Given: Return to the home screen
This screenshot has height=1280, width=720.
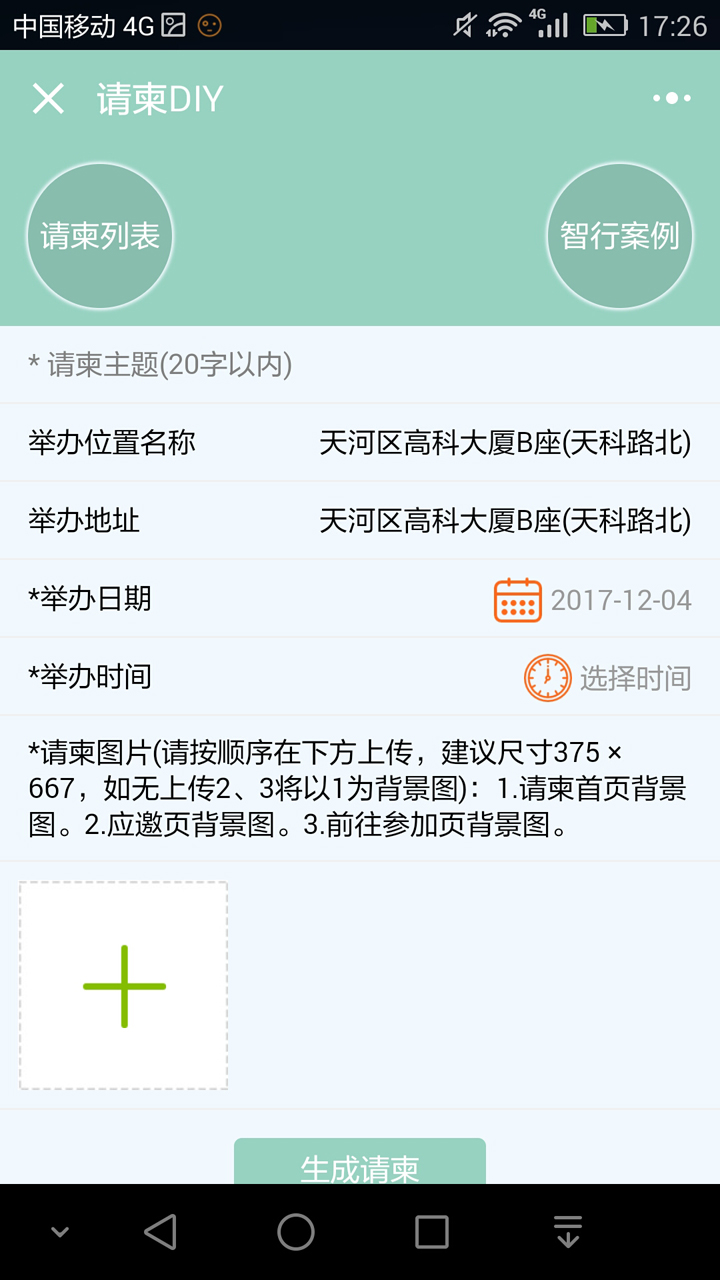Looking at the screenshot, I should point(296,1232).
